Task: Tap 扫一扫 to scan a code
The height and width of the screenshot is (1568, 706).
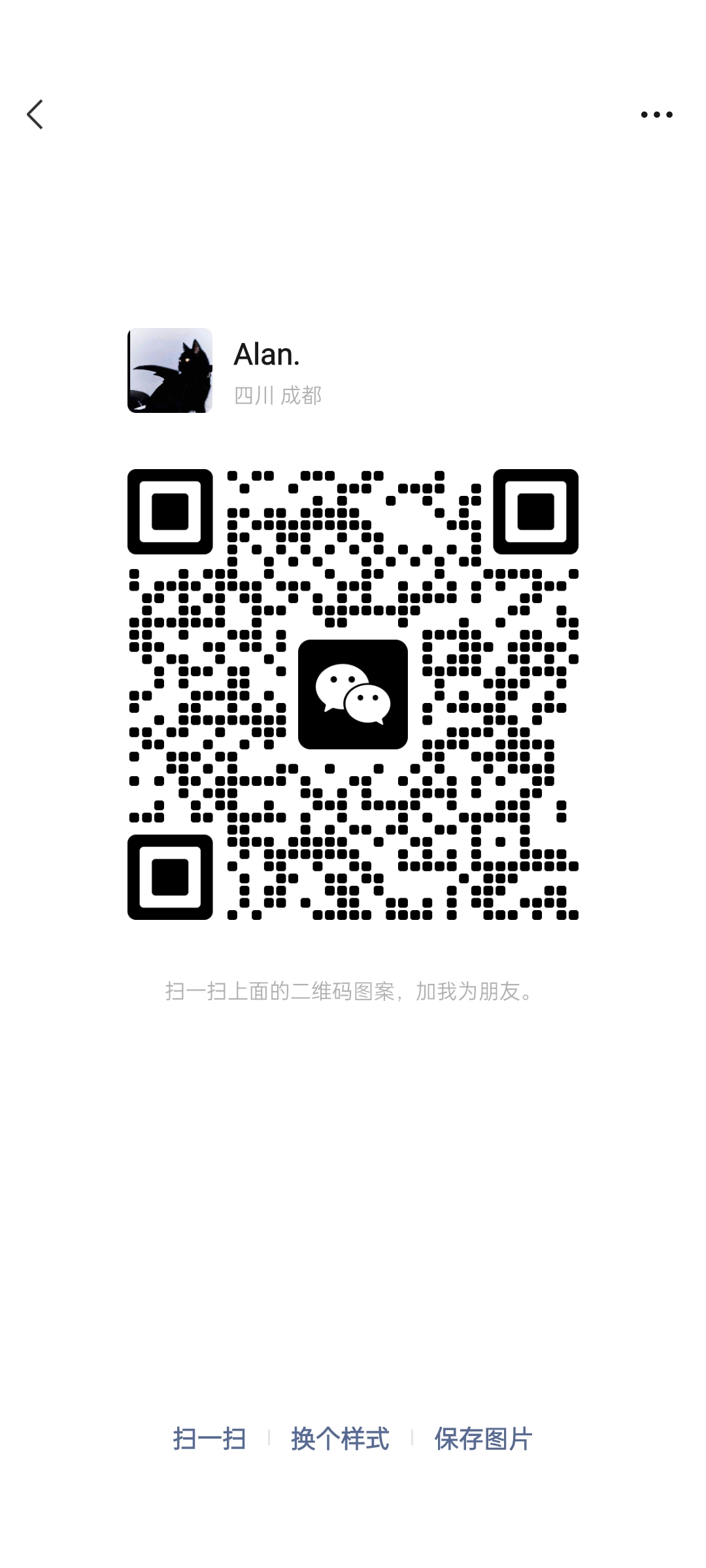Action: tap(209, 1439)
